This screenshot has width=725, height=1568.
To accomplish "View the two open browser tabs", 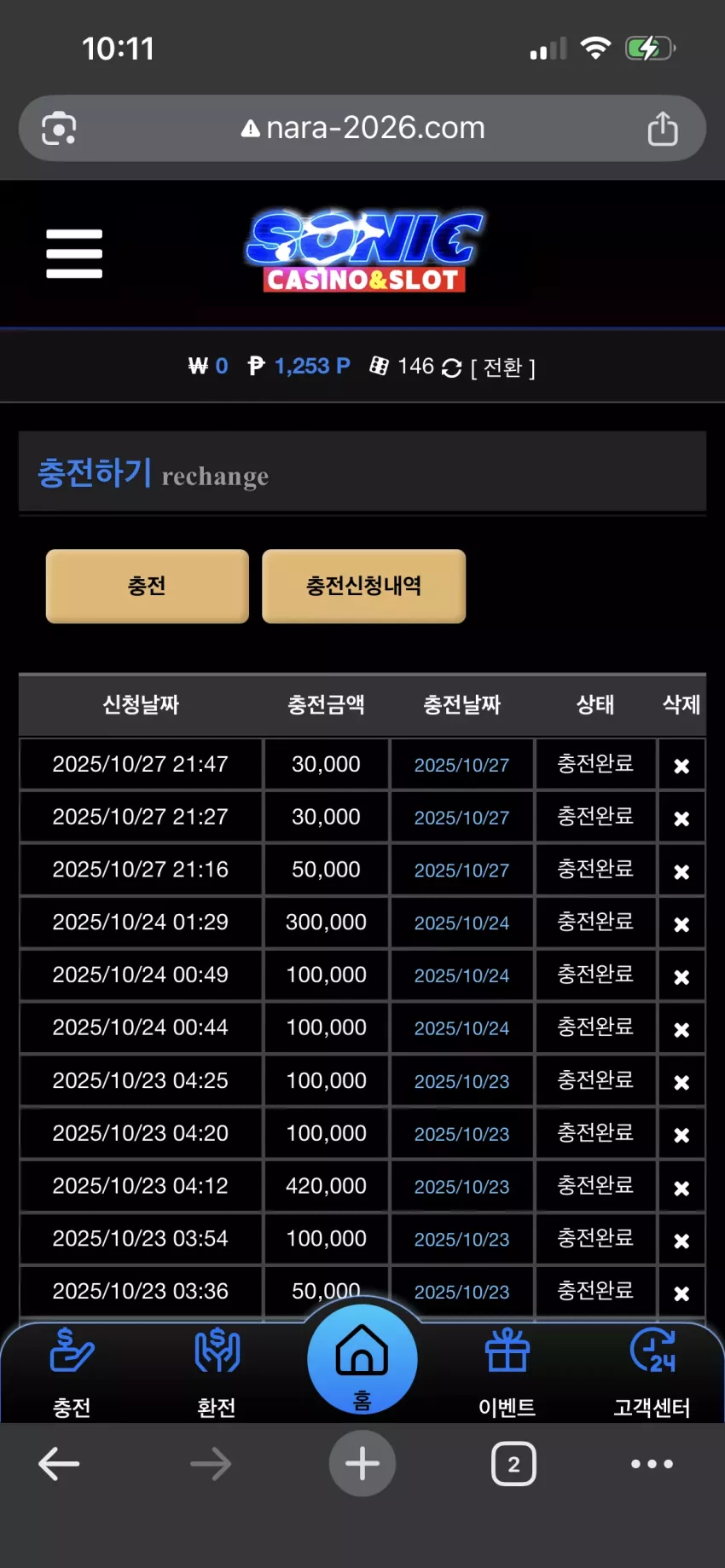I will (x=513, y=1464).
